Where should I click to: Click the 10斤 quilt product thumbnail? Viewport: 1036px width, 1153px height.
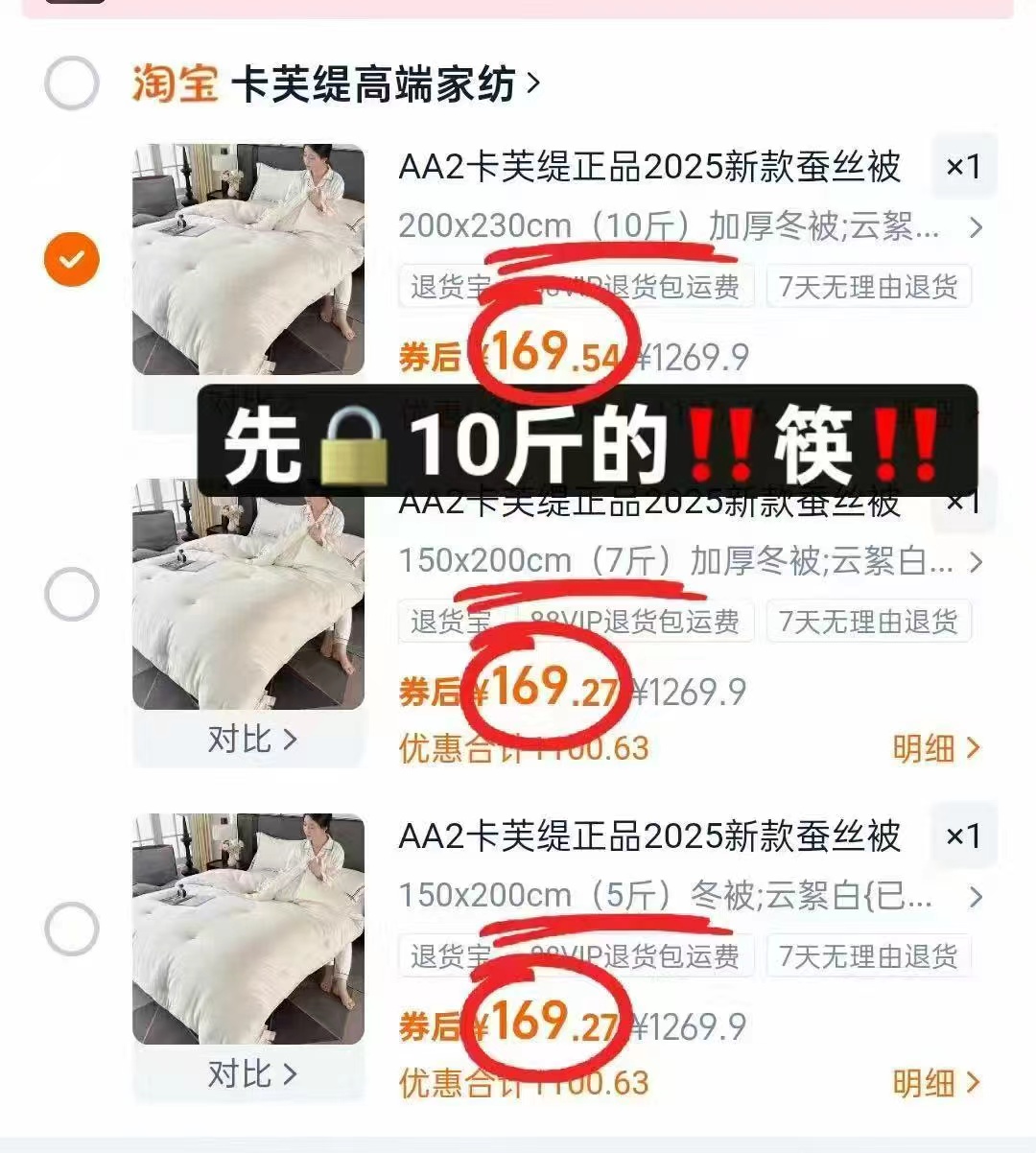coord(249,259)
